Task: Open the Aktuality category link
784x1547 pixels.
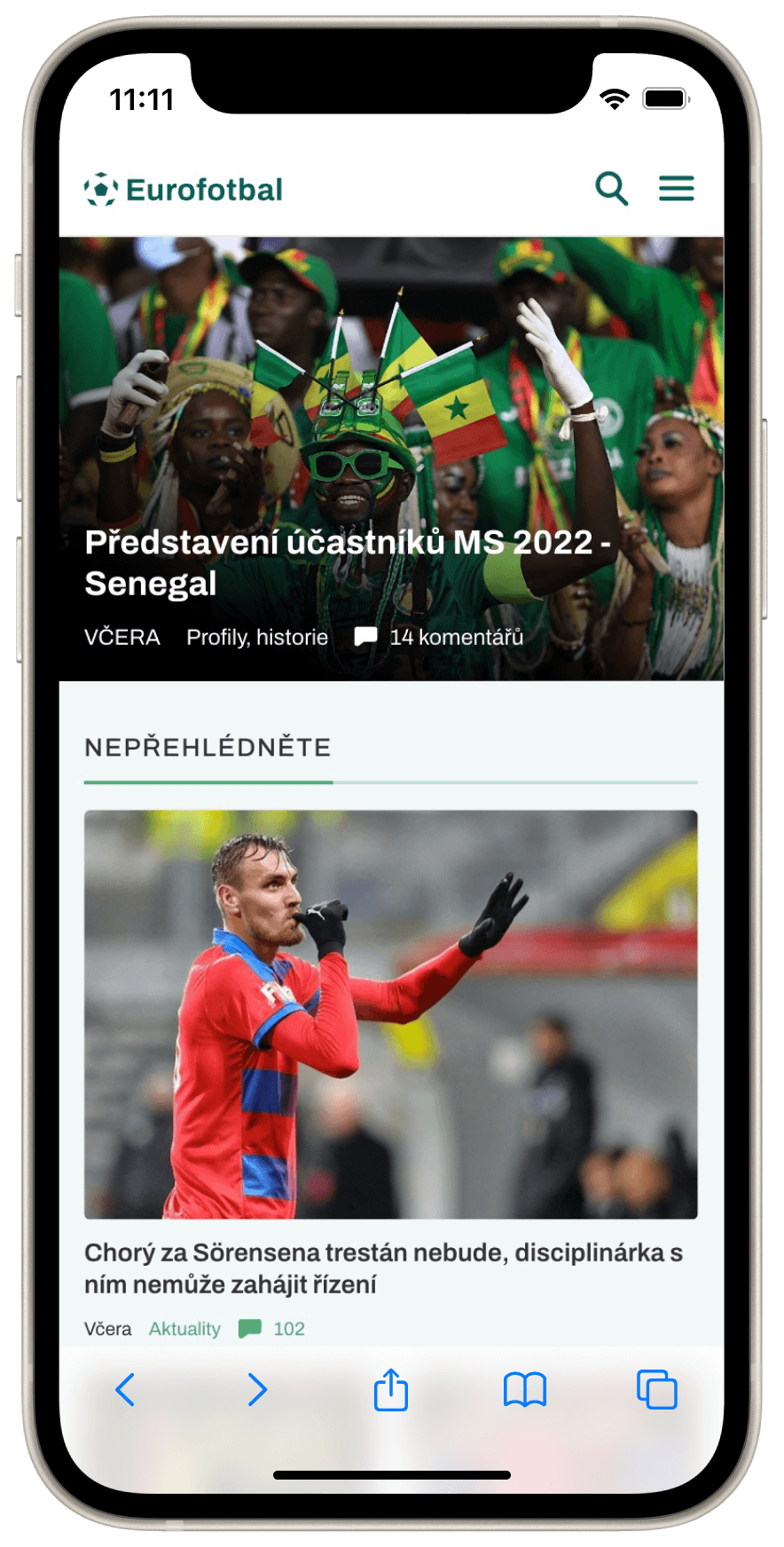Action: (x=184, y=1329)
